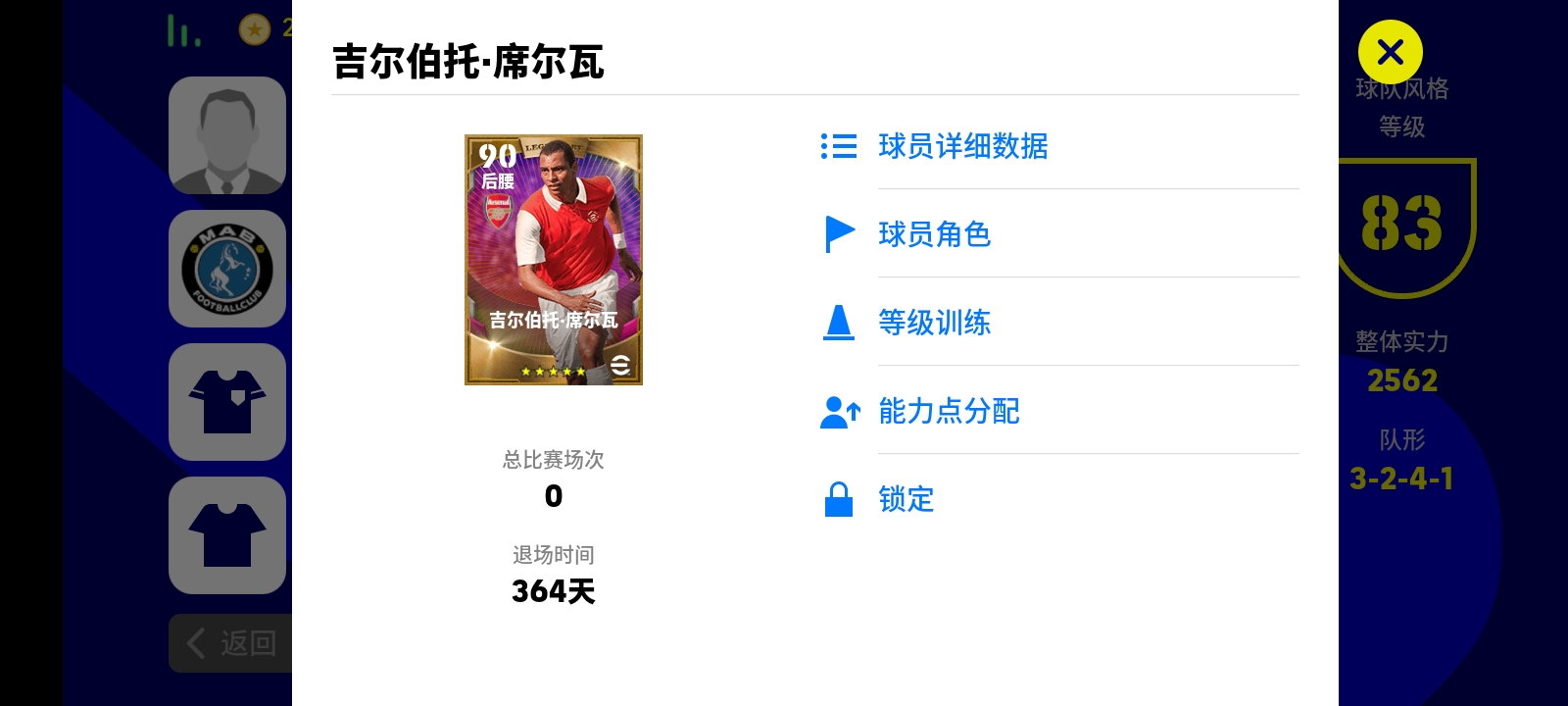Image resolution: width=1568 pixels, height=706 pixels.
Task: Open 能力点分配 ability point allocation
Action: 948,411
